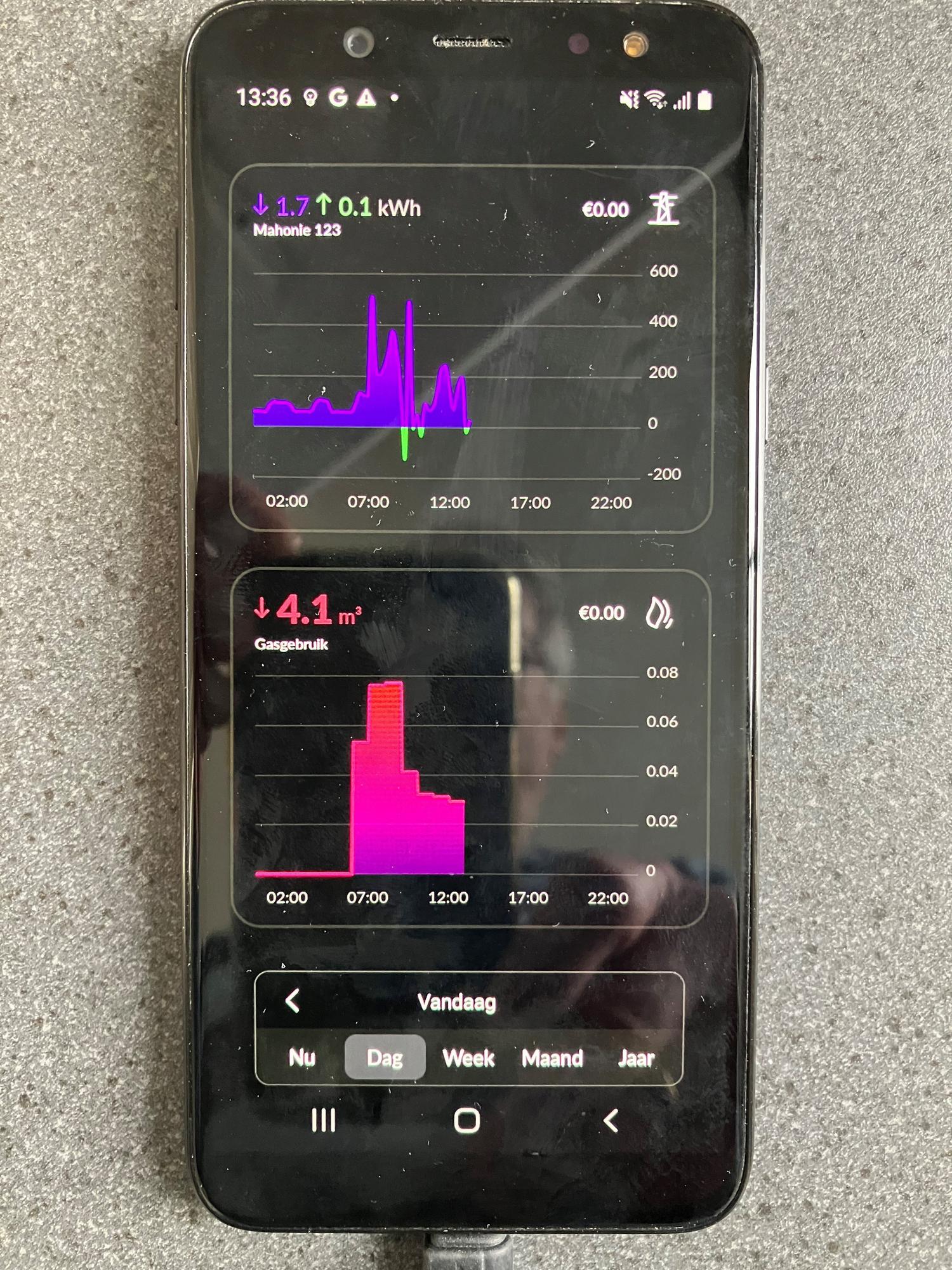Go to the previous day with the back chevron
This screenshot has height=1270, width=952.
(x=293, y=1001)
